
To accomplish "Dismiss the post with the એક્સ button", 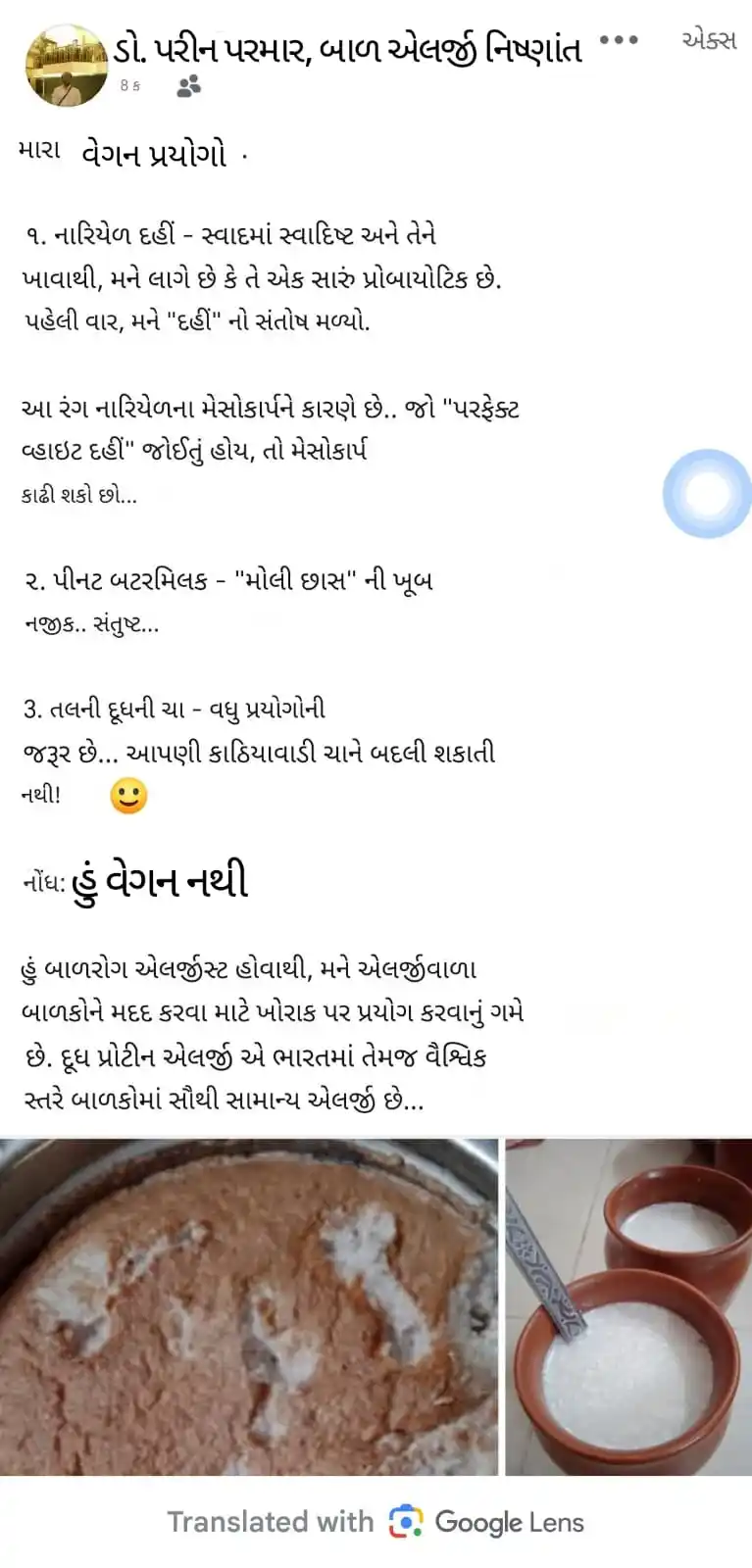I will (x=709, y=40).
